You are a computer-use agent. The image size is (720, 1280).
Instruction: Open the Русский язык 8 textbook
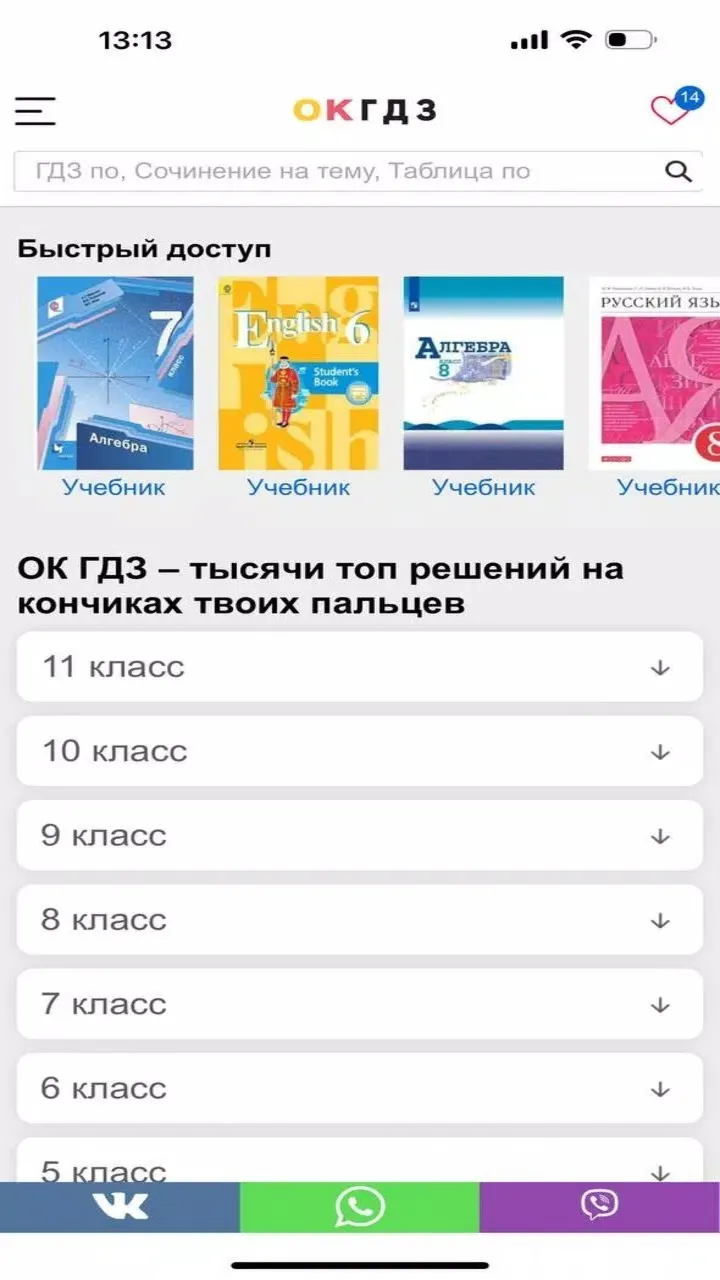(x=655, y=373)
